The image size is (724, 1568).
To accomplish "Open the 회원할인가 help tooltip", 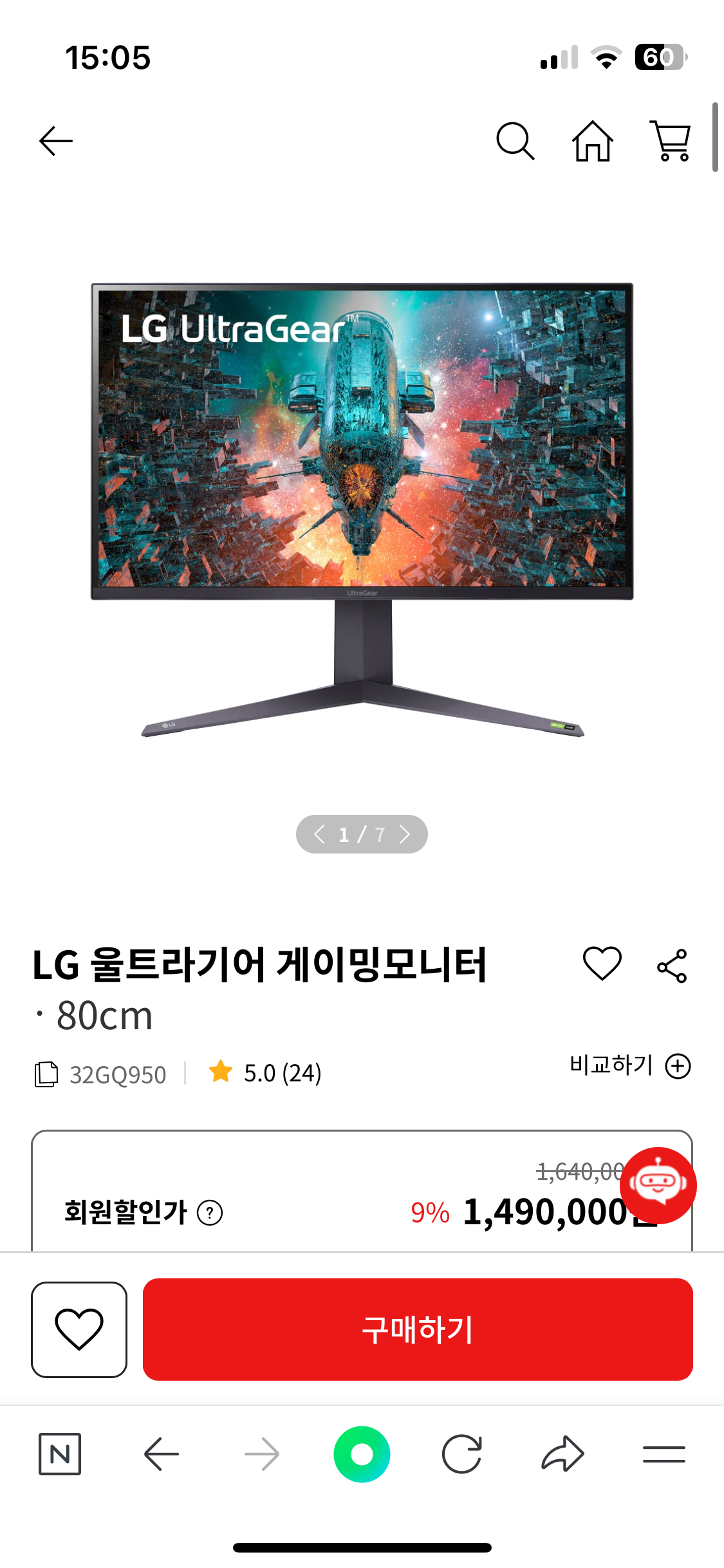I will (x=210, y=1213).
